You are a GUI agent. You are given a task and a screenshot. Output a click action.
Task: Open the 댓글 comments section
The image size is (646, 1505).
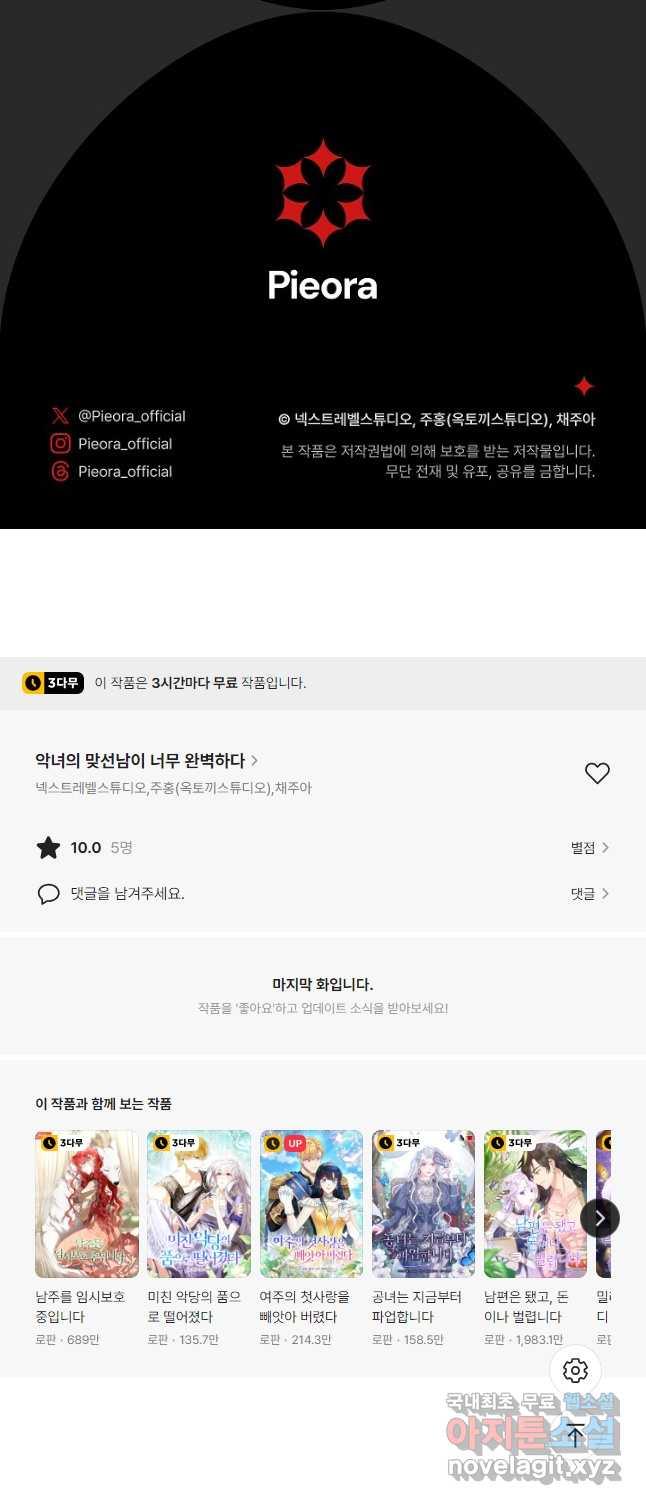589,894
